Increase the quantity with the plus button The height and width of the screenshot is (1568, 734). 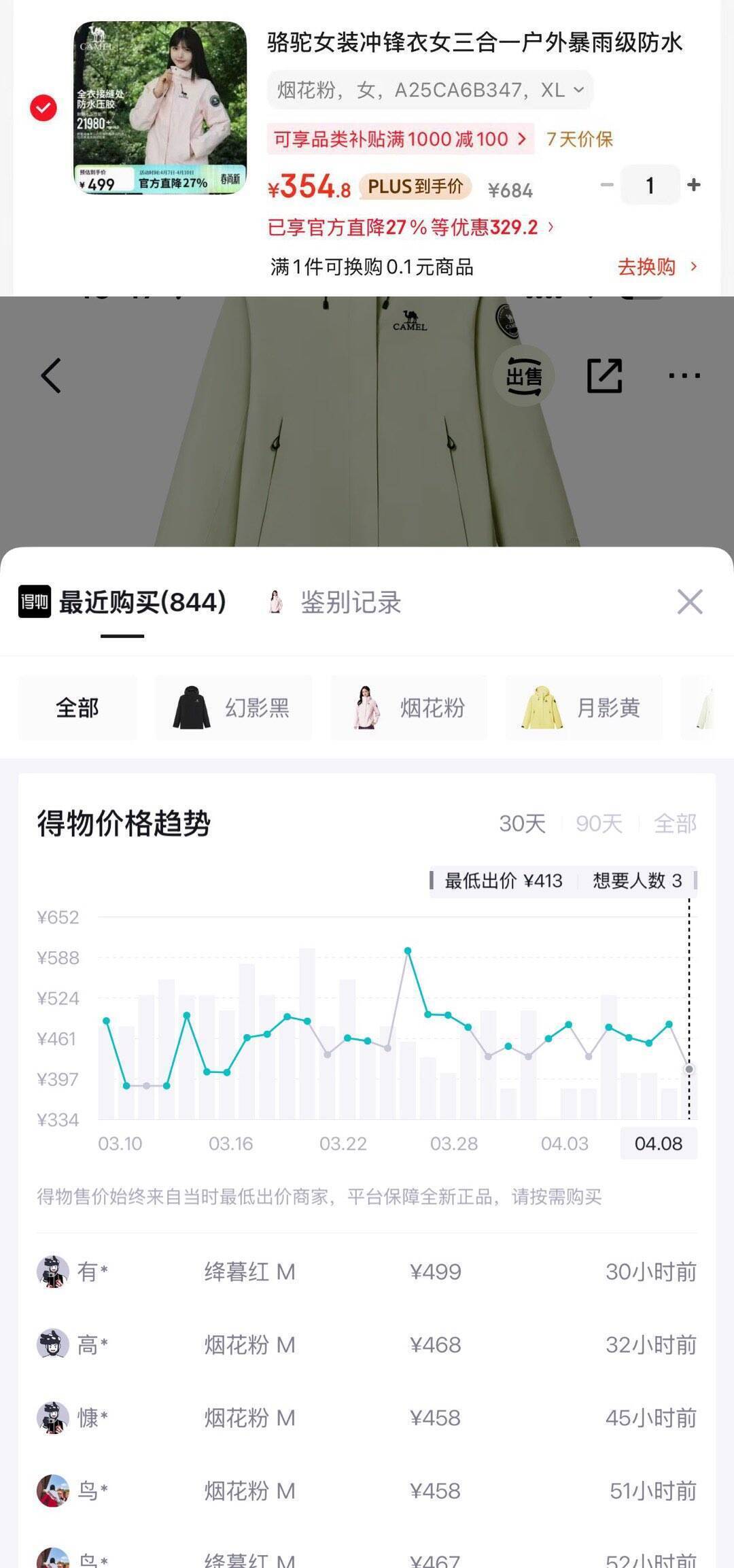(x=693, y=185)
